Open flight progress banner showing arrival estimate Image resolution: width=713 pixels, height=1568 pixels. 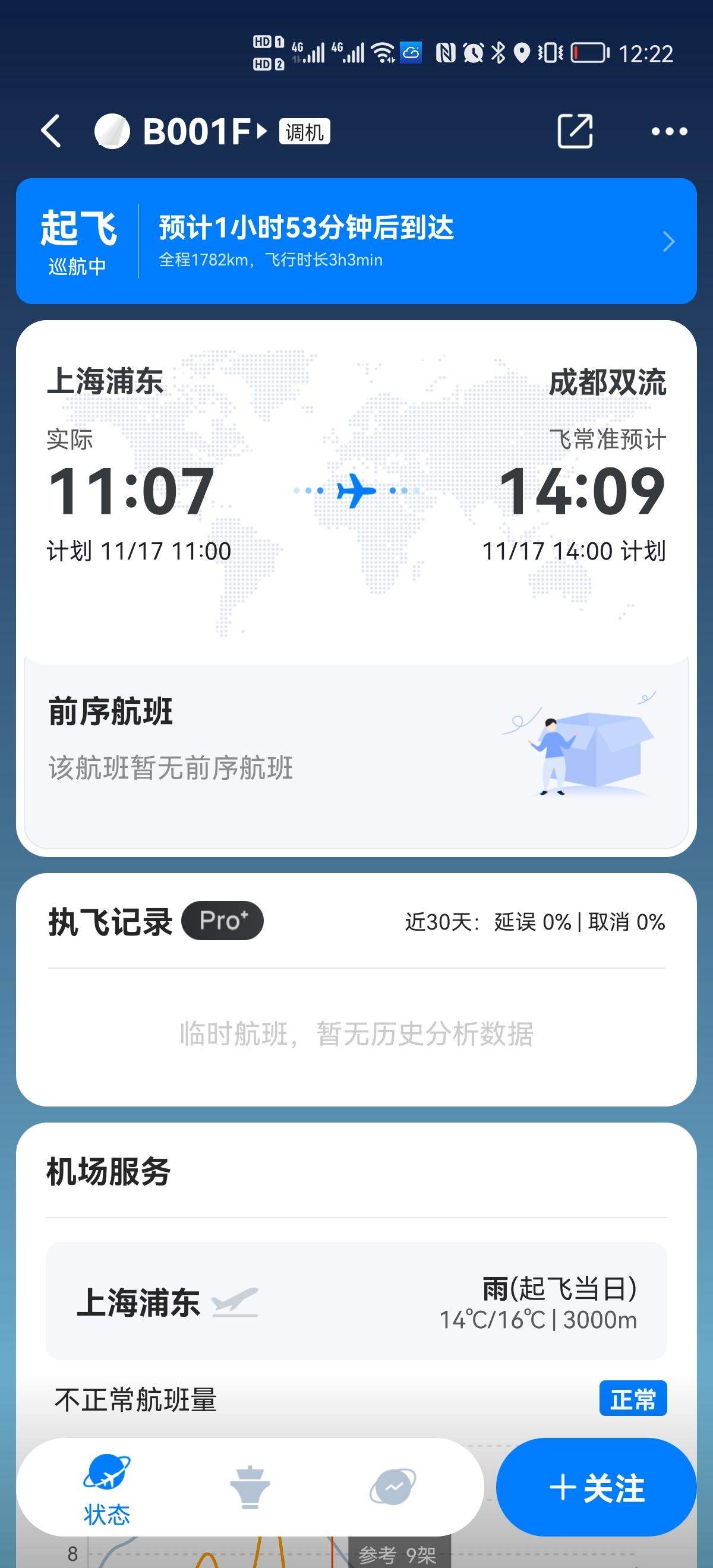click(x=356, y=242)
